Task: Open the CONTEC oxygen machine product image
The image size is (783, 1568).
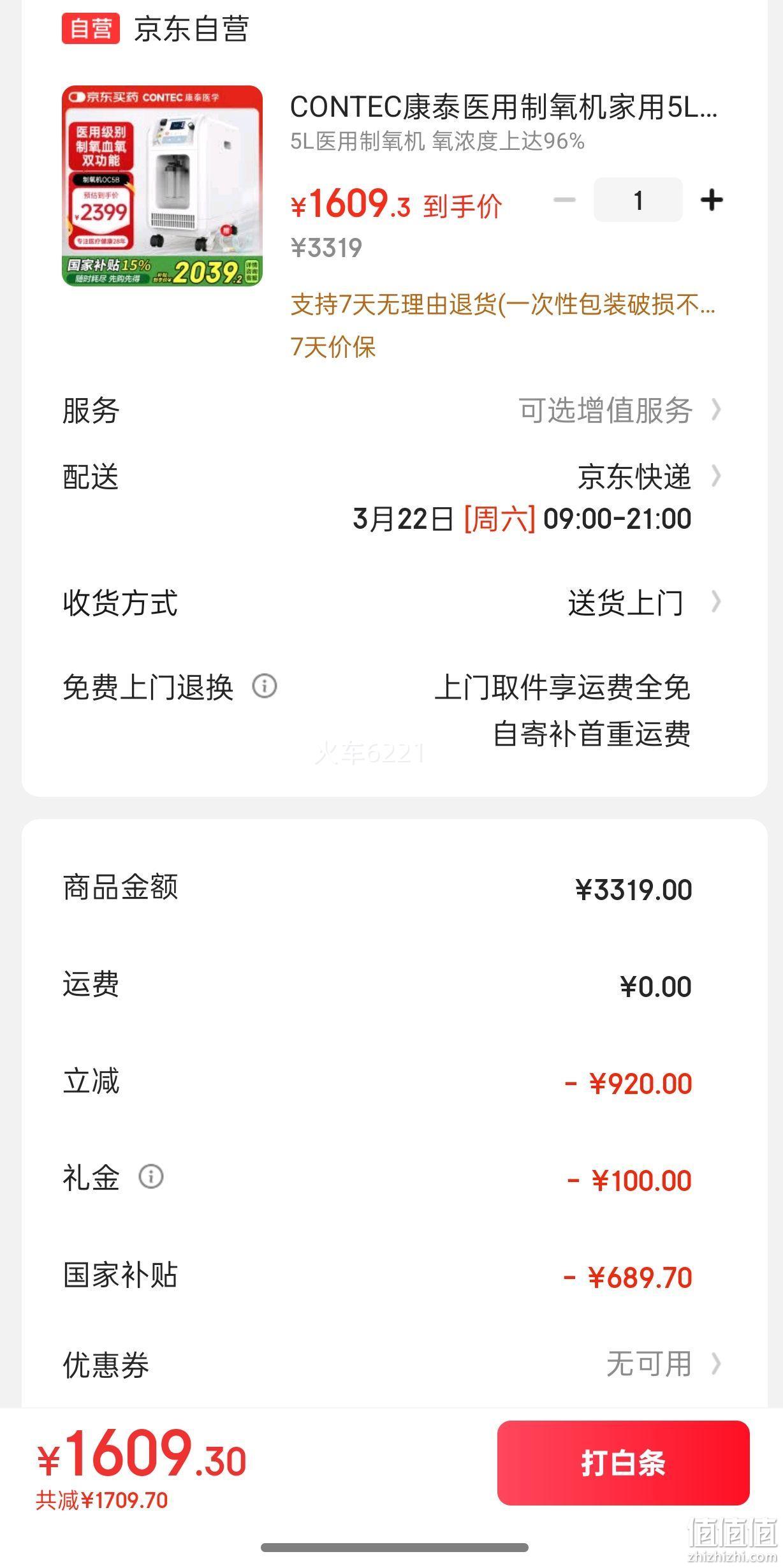Action: click(x=162, y=186)
